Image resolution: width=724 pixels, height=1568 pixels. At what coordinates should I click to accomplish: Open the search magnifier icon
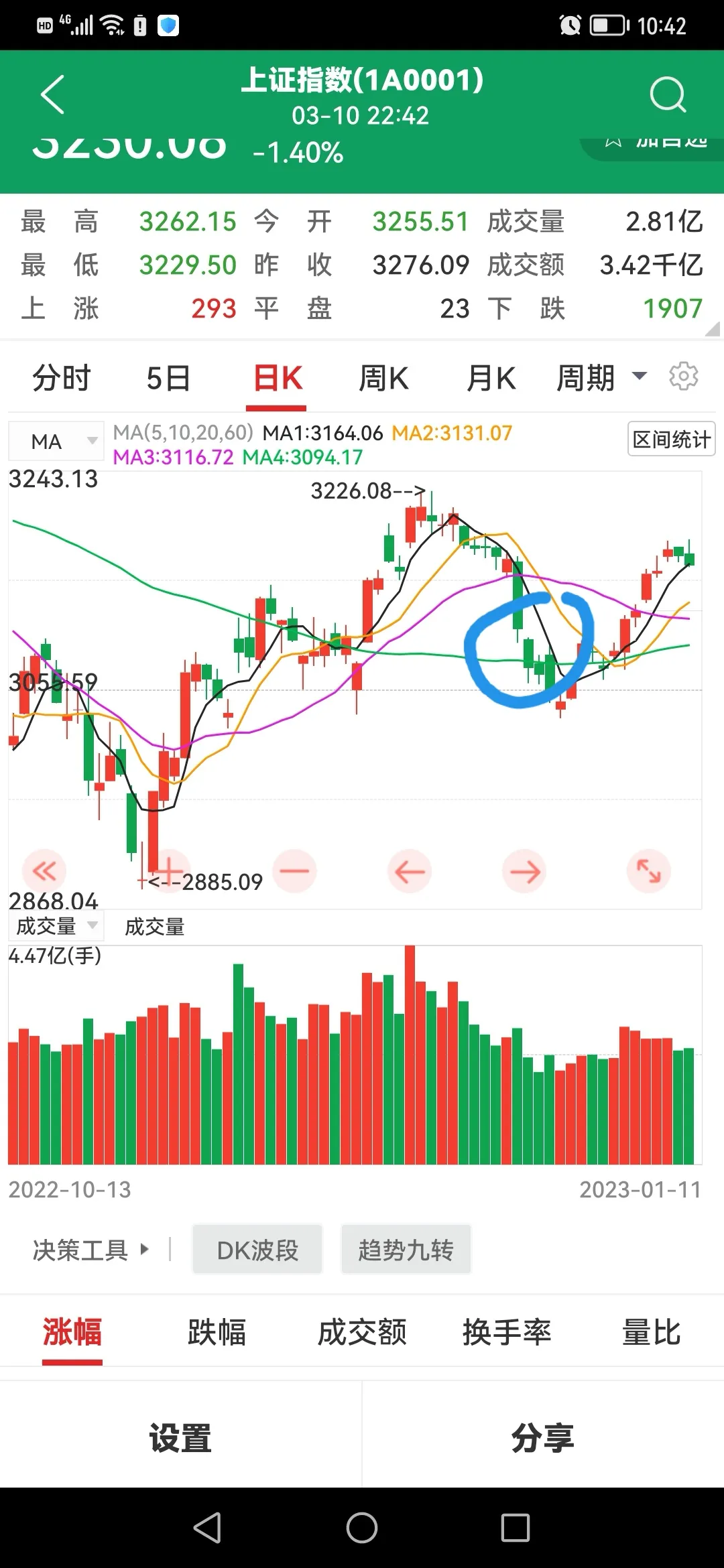(668, 94)
